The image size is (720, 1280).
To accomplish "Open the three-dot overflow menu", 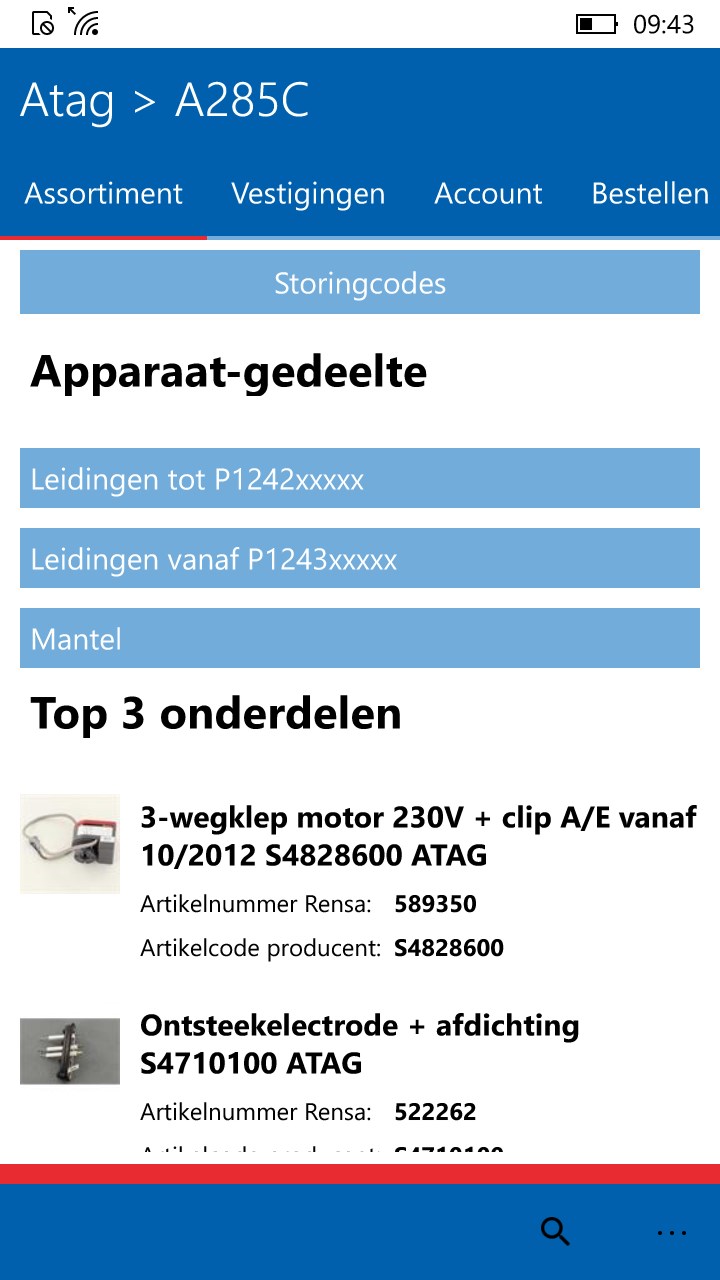I will tap(671, 1233).
